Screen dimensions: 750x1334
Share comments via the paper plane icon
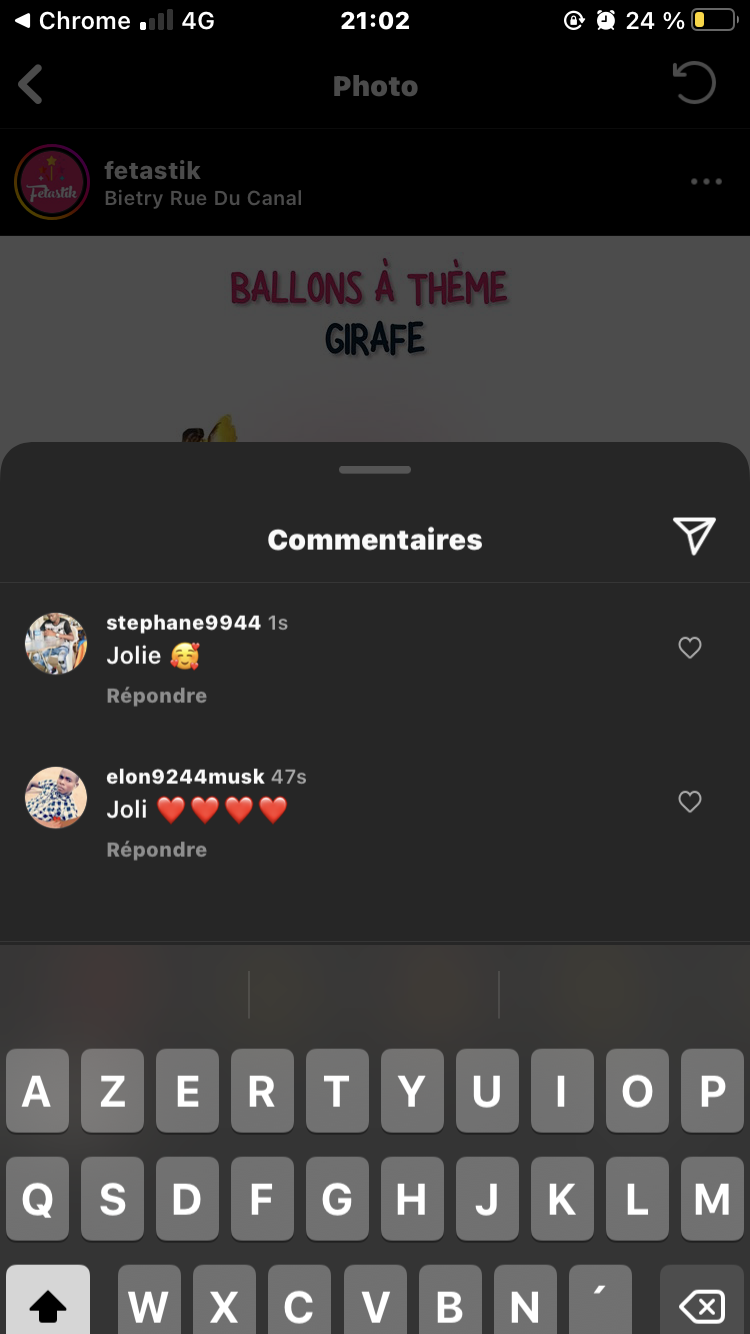(x=694, y=537)
